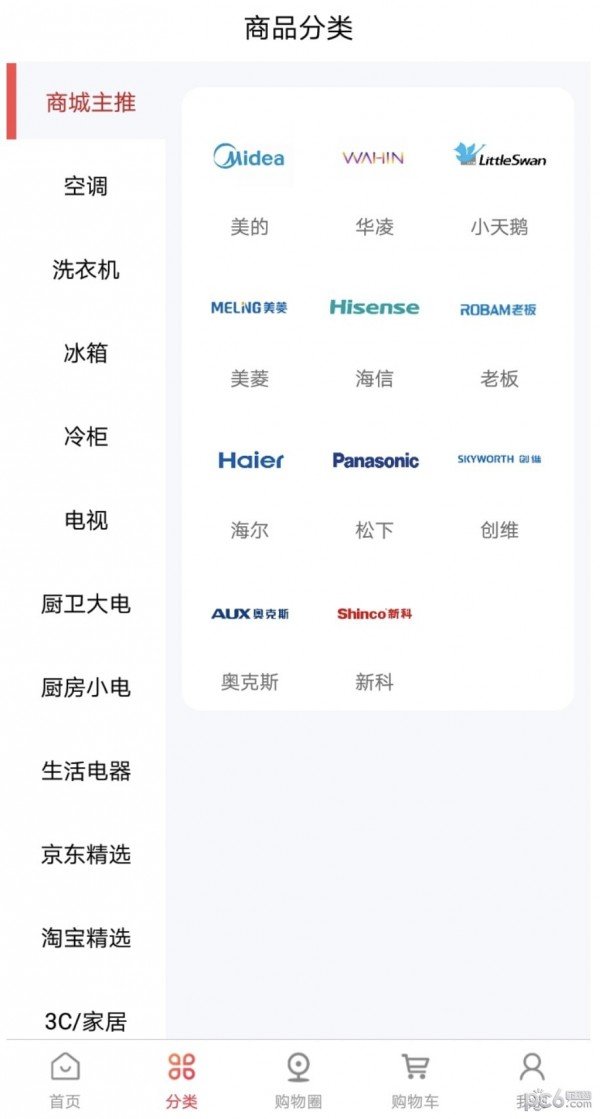Image resolution: width=600 pixels, height=1119 pixels.
Task: Switch to the 购物圈 tab
Action: point(298,1080)
